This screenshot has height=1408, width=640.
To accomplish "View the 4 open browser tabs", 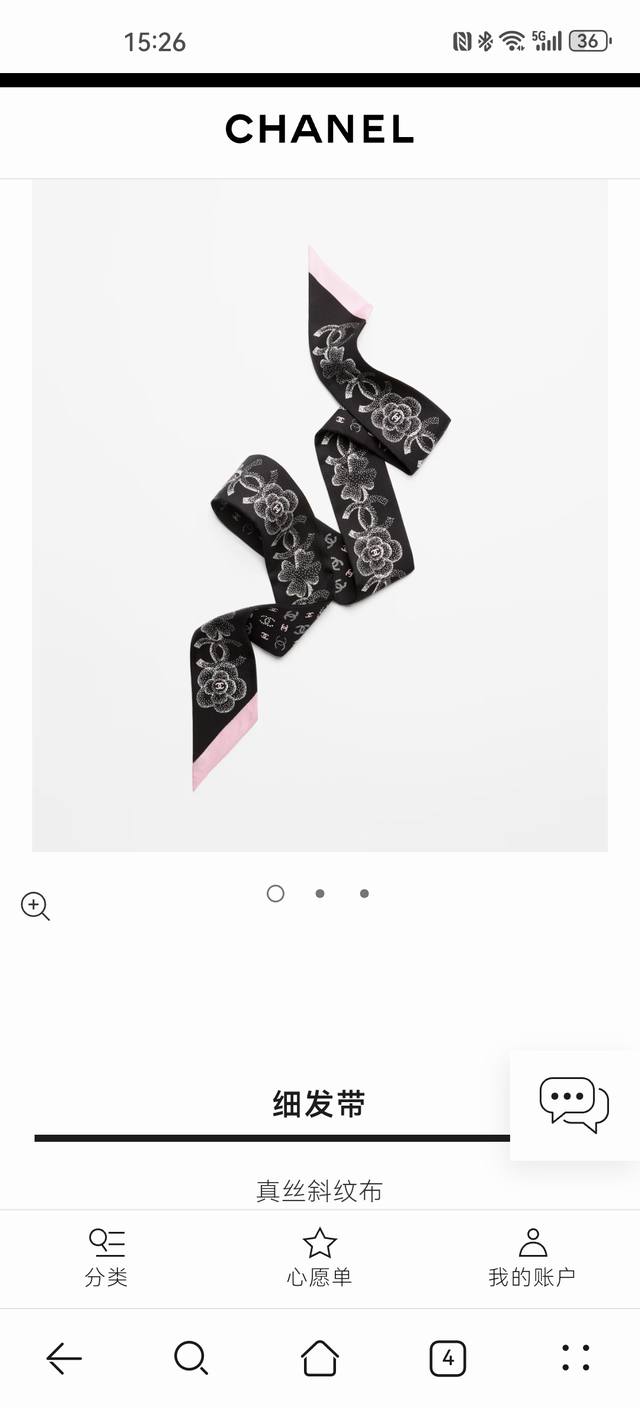I will 447,1358.
